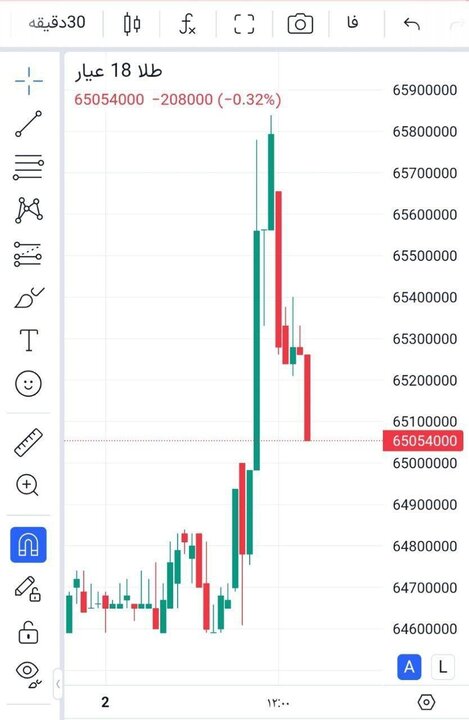Pick the trend line drawing tool
The height and width of the screenshot is (720, 469).
(28, 124)
